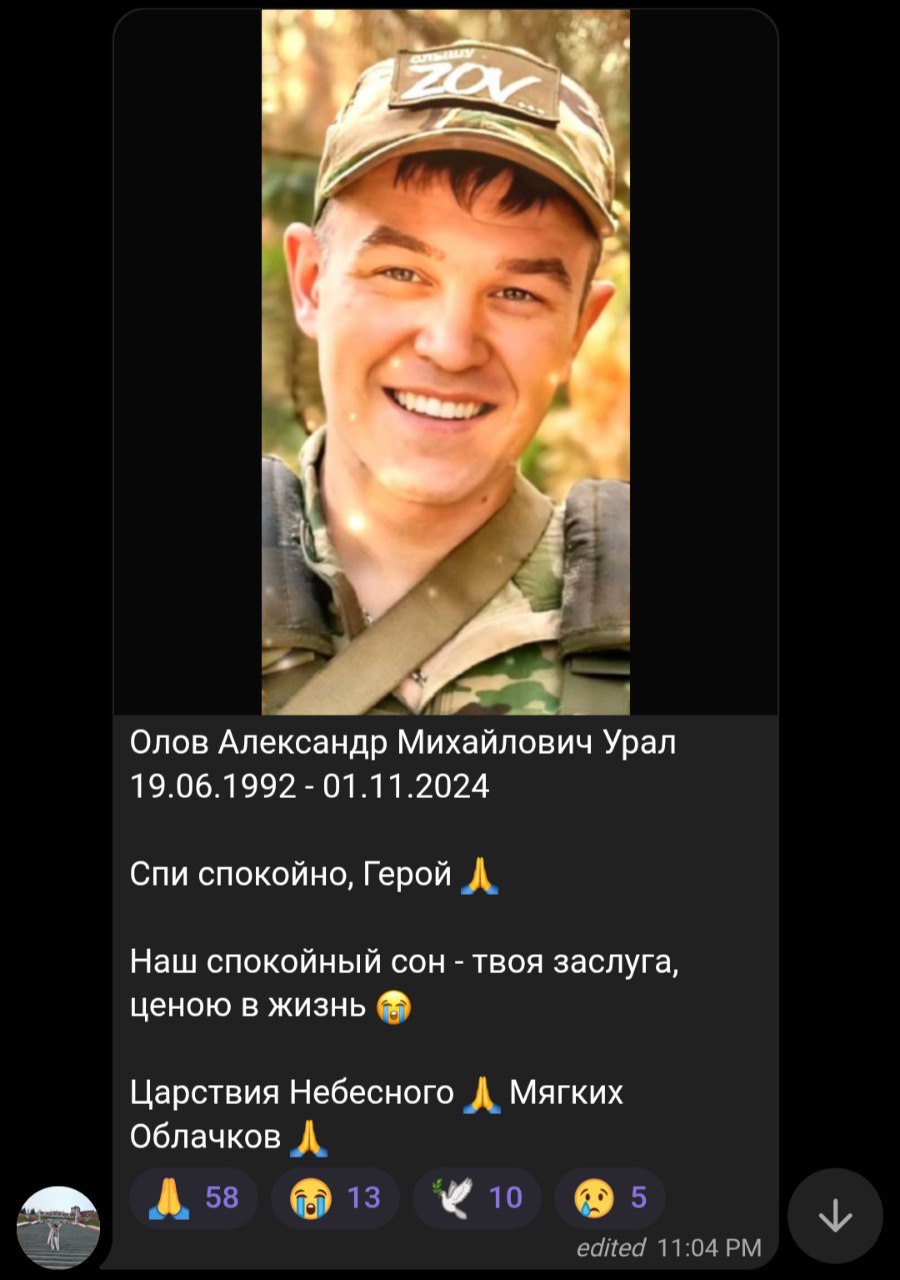The image size is (900, 1280).
Task: Select the sad tear face reaction with 5
Action: [609, 1197]
